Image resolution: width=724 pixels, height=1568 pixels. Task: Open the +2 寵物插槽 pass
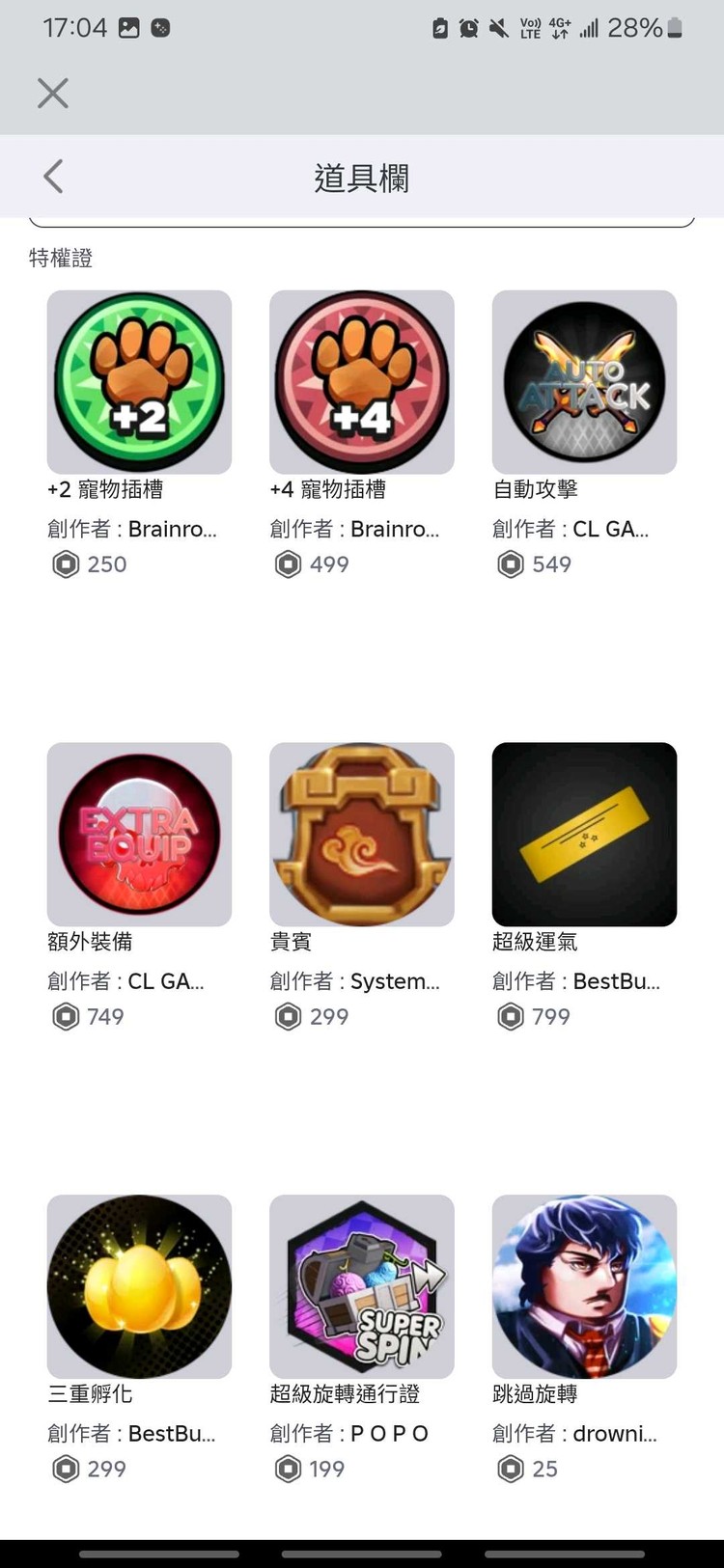point(139,382)
